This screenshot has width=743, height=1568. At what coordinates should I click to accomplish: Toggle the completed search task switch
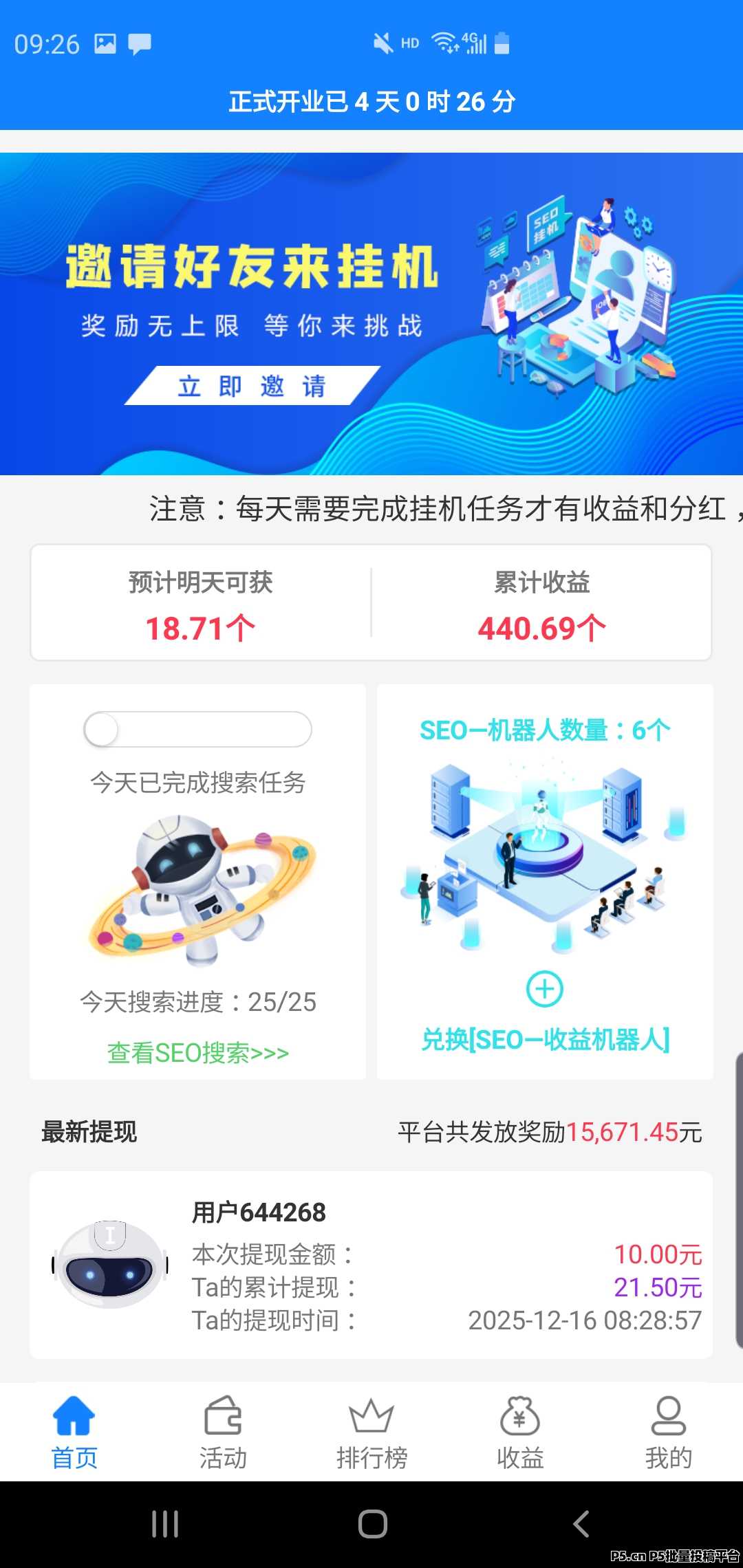197,729
